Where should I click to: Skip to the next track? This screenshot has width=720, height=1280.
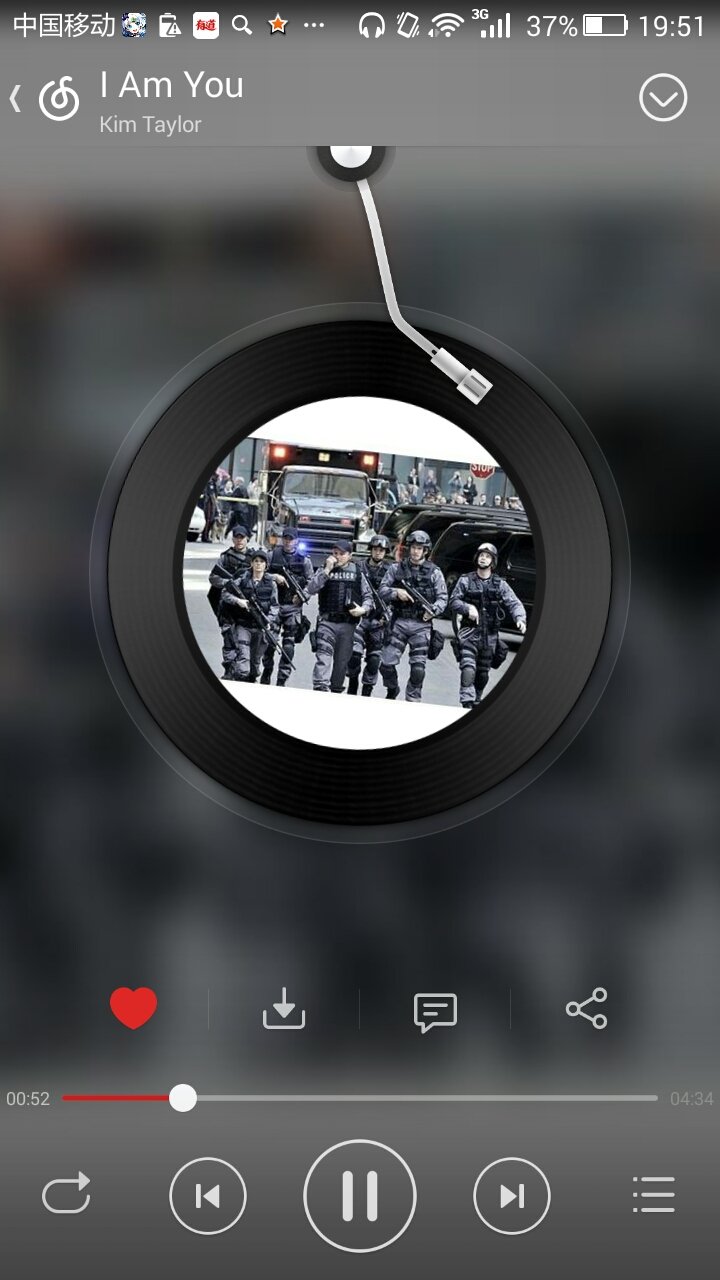pos(511,1195)
